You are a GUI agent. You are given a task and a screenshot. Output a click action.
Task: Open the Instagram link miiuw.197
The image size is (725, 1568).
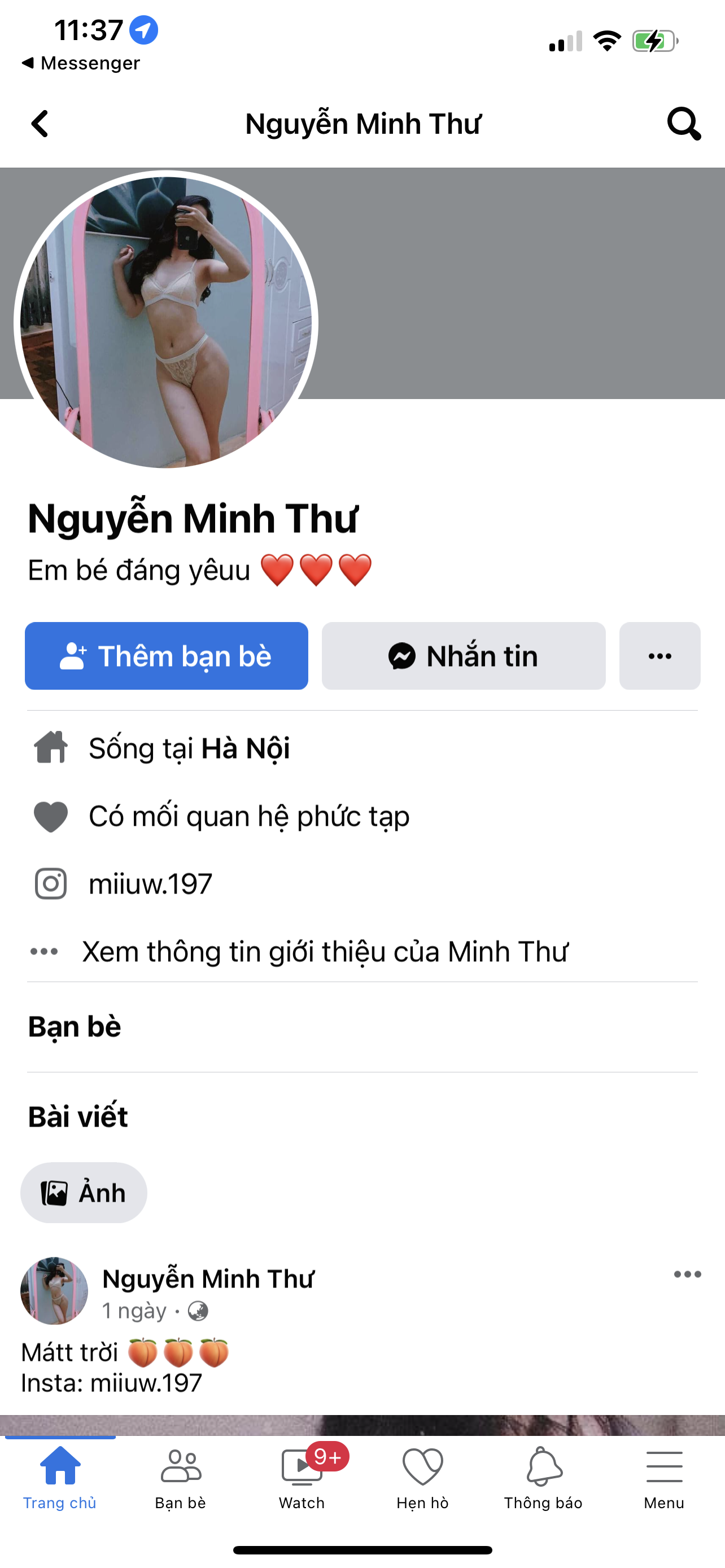pos(150,884)
